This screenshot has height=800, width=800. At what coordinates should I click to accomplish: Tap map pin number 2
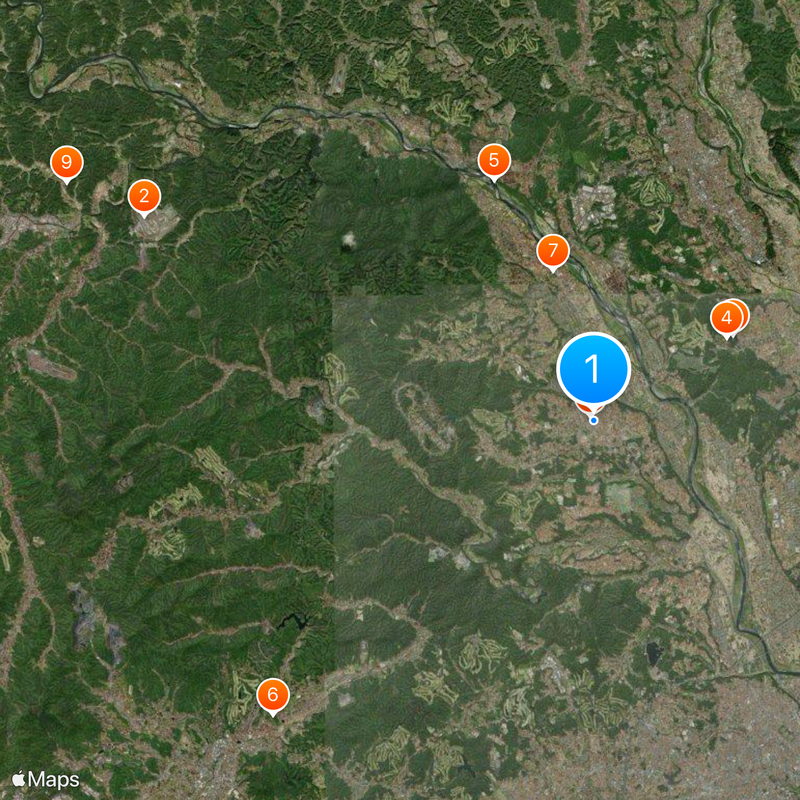(x=144, y=196)
